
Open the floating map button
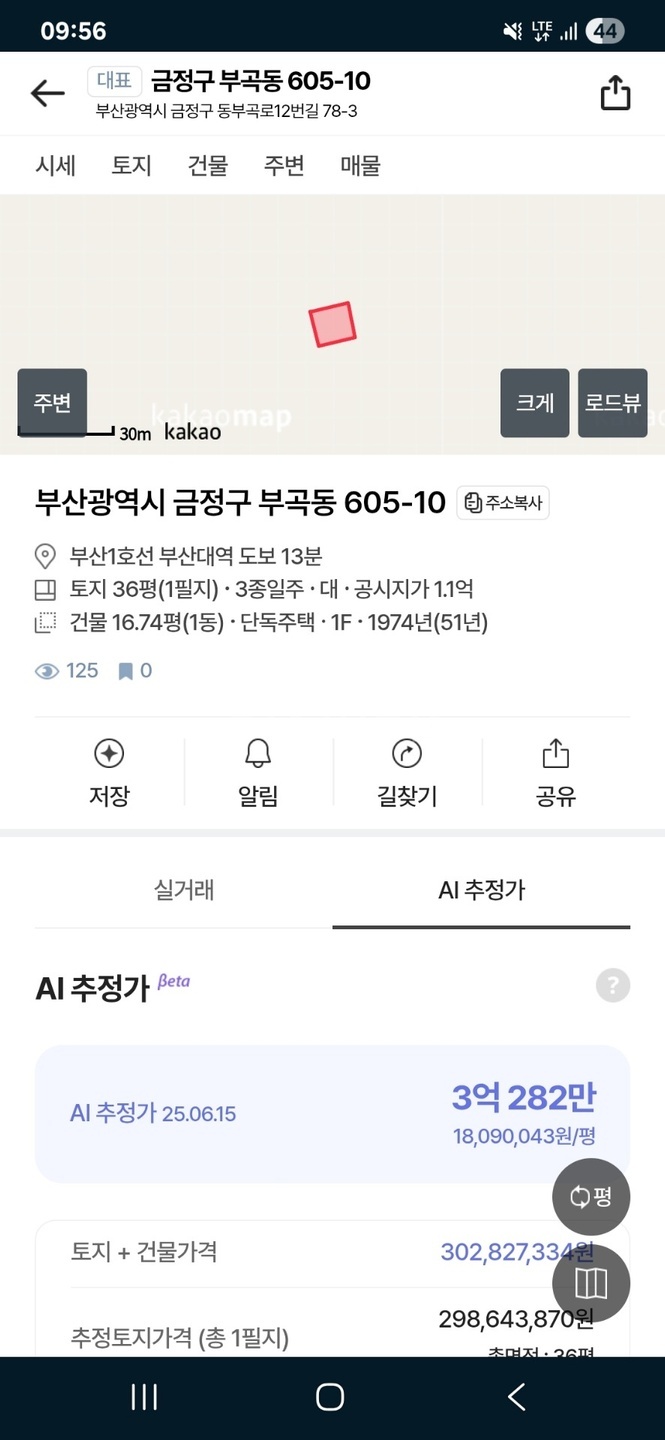tap(592, 1283)
